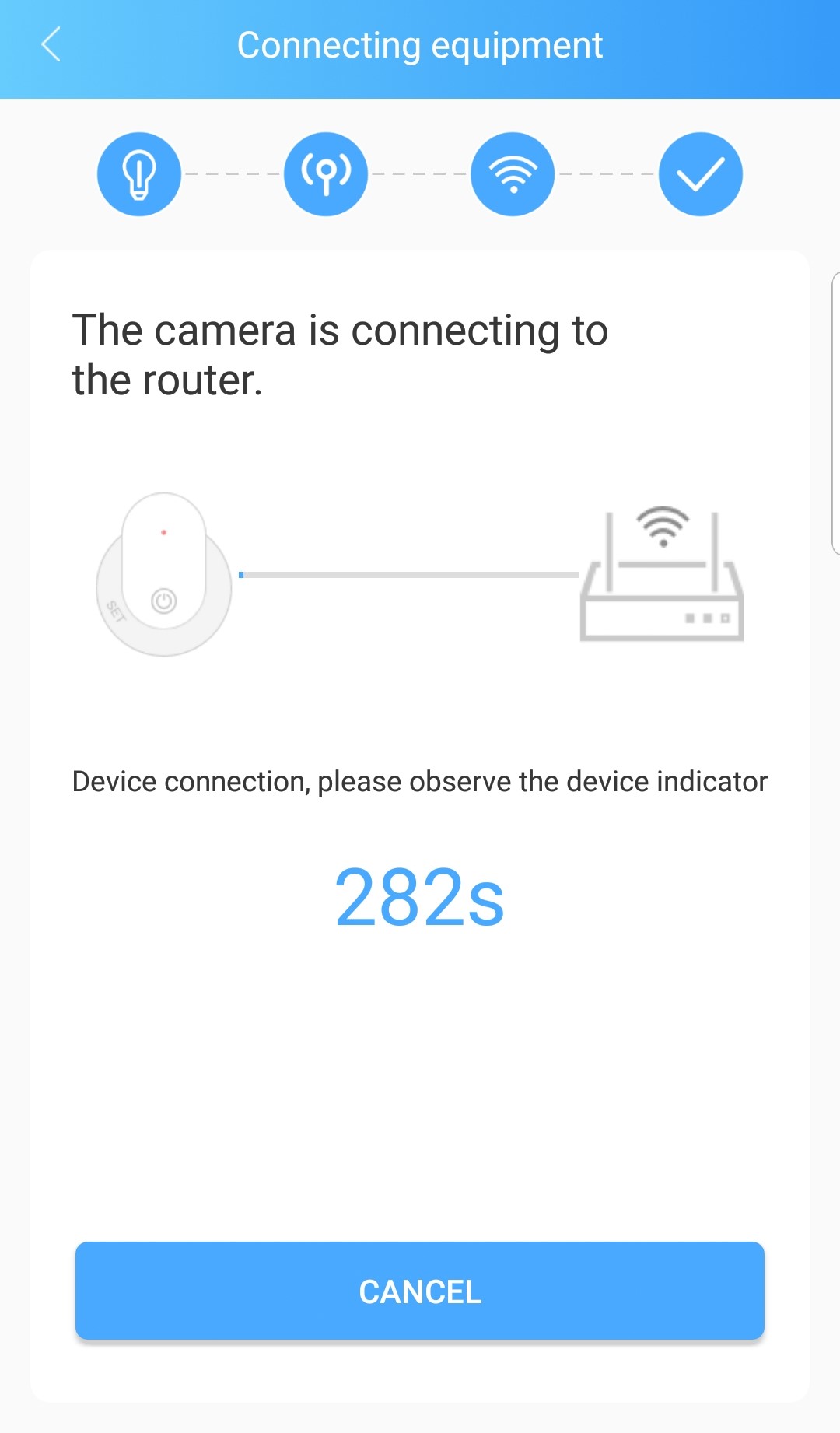Cancel the camera connection
The image size is (840, 1433).
point(420,1291)
